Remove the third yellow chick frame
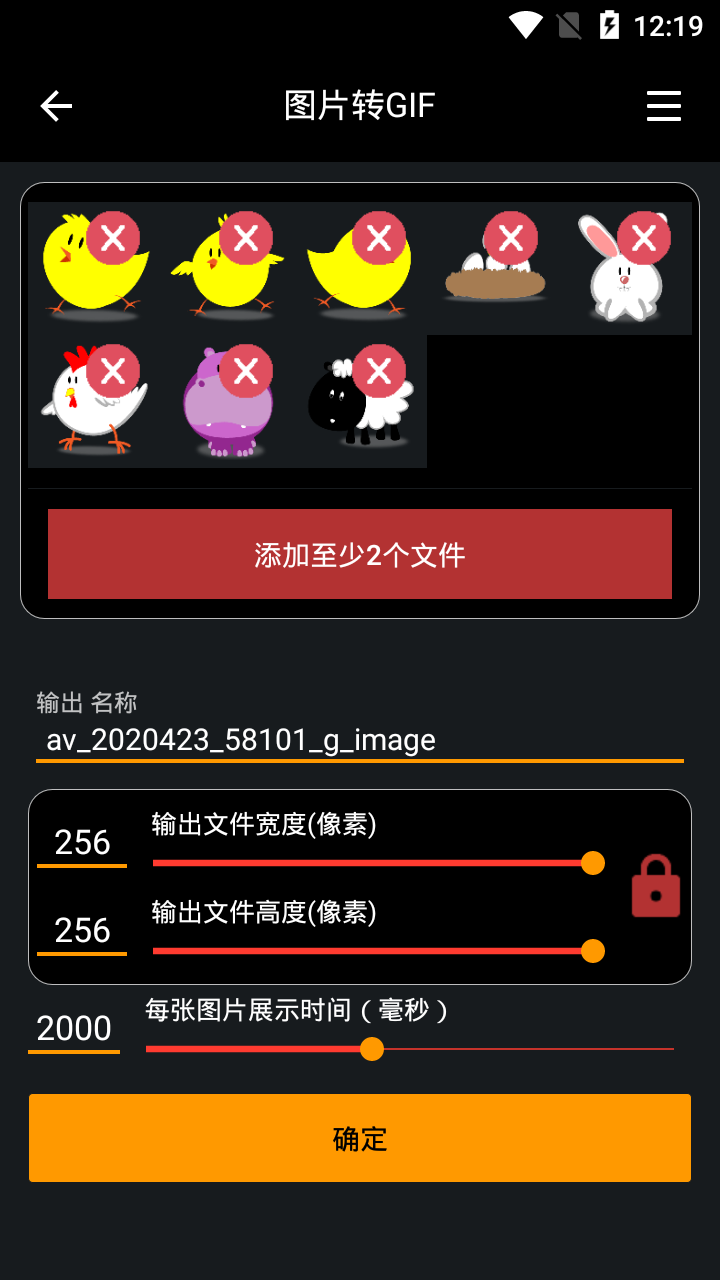Image resolution: width=720 pixels, height=1280 pixels. [x=378, y=238]
